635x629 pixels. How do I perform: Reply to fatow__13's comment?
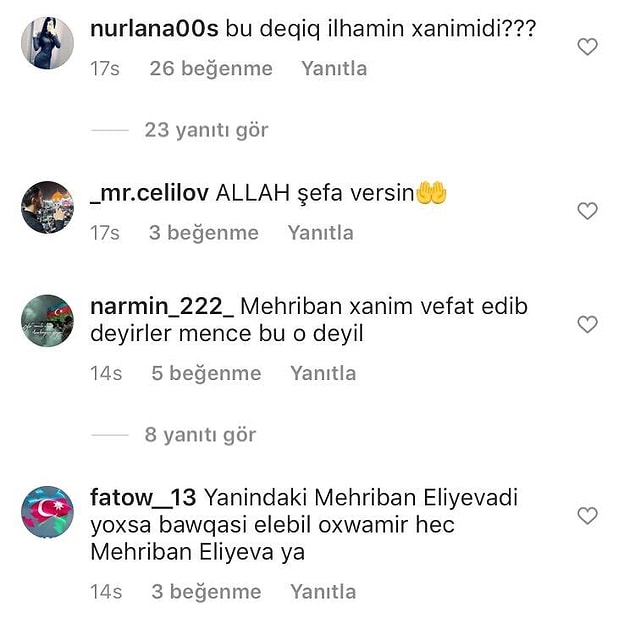coord(322,591)
